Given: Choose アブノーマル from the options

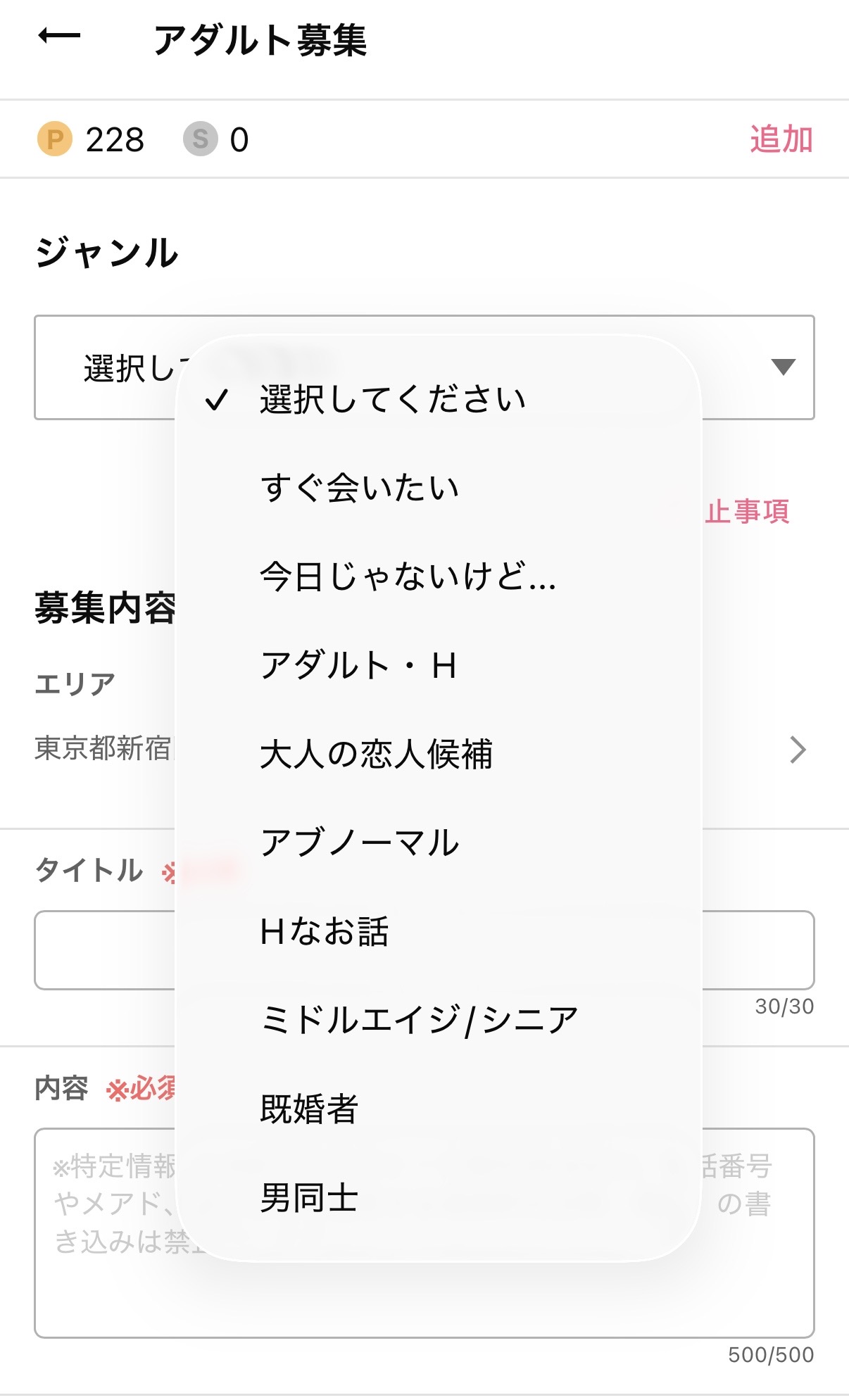Looking at the screenshot, I should pyautogui.click(x=360, y=844).
